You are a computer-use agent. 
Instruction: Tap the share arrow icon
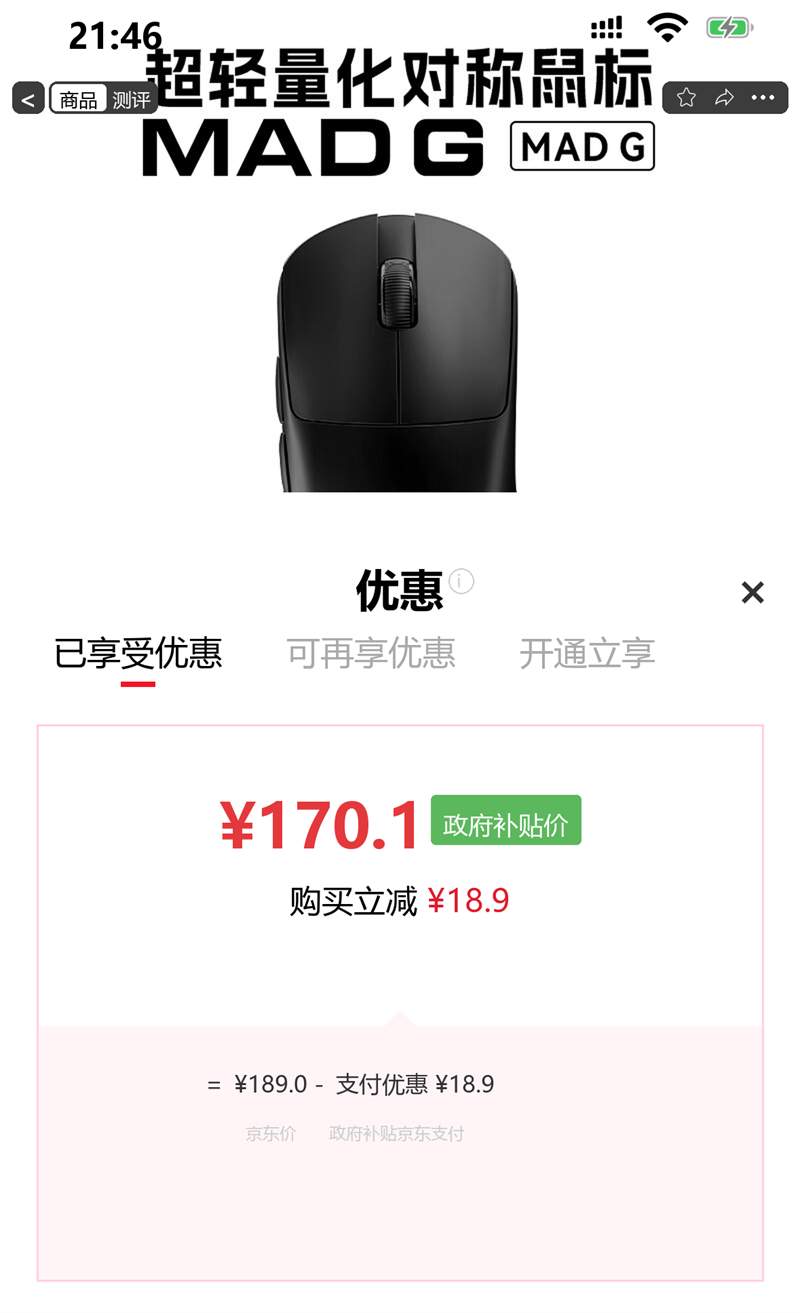[723, 97]
